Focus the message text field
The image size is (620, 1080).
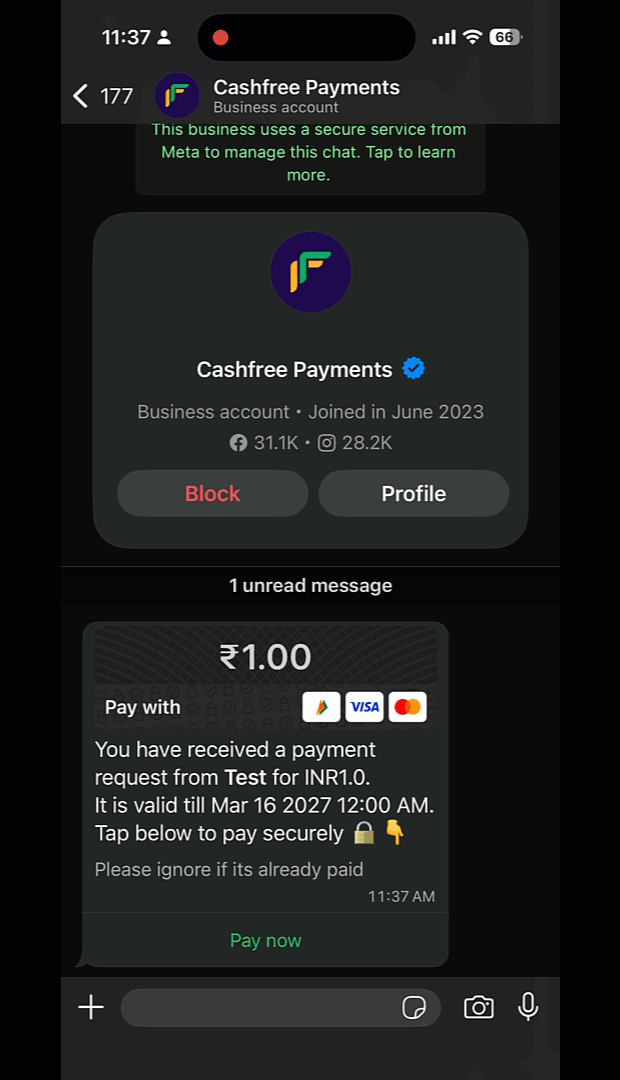pyautogui.click(x=260, y=1007)
